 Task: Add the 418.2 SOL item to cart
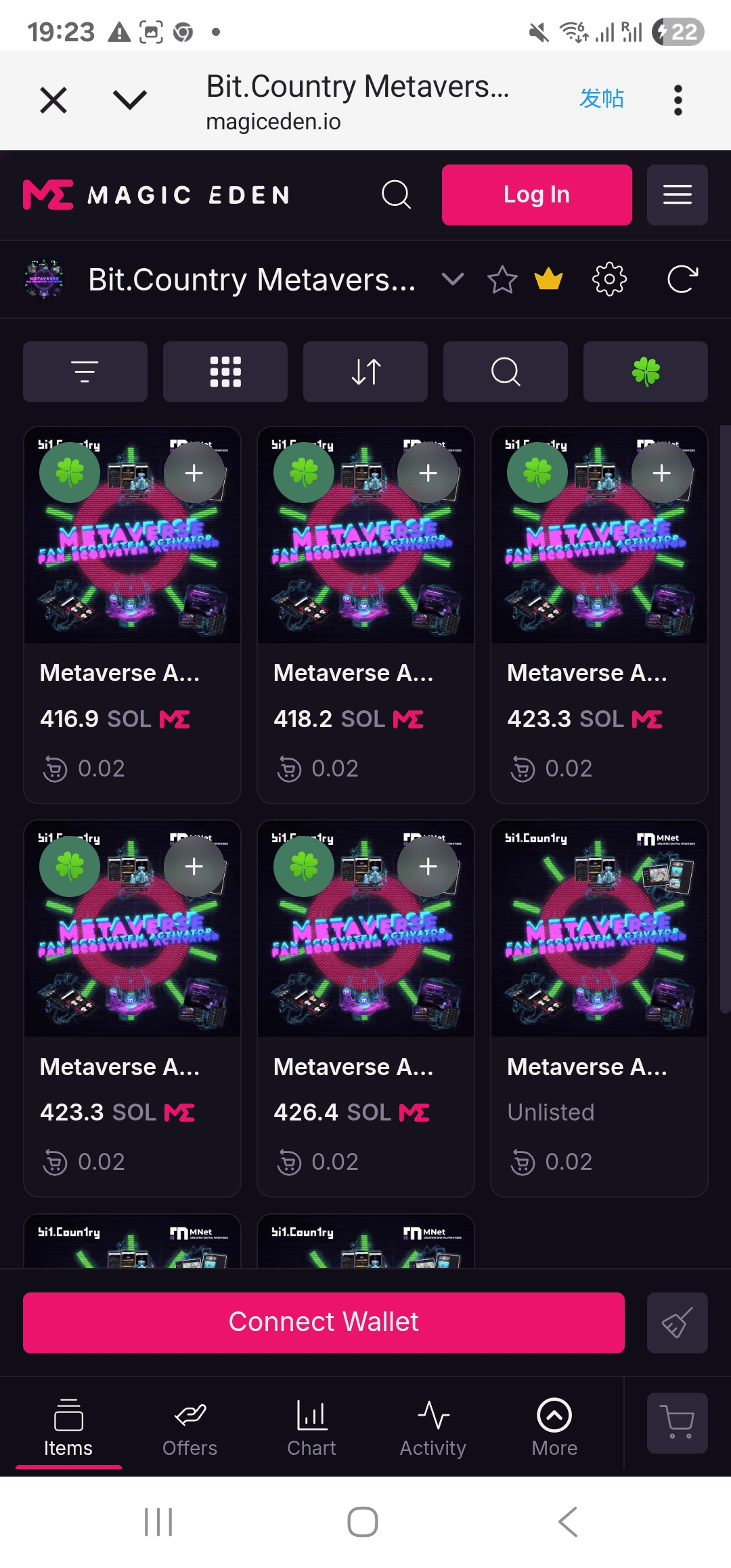[428, 473]
